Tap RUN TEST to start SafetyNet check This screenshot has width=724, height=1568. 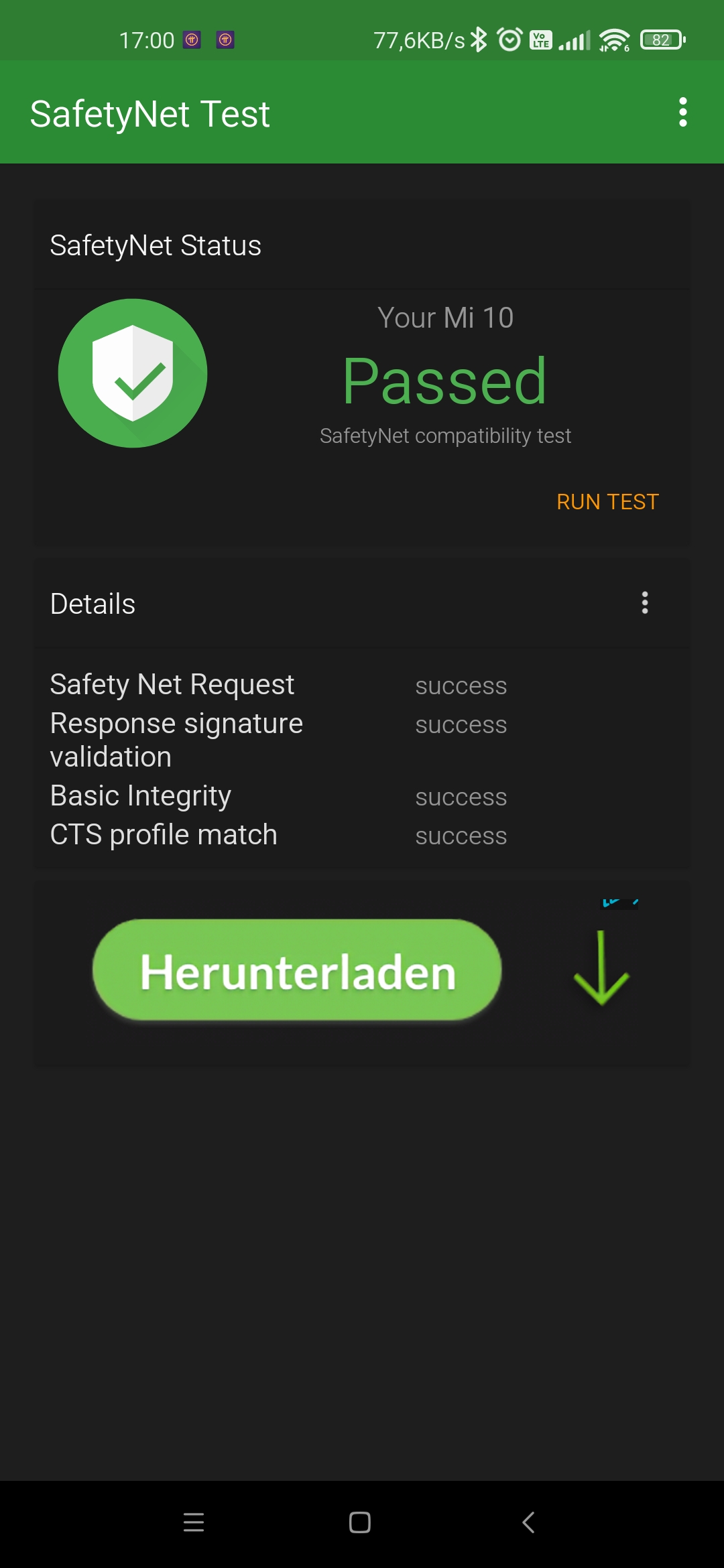[x=607, y=502]
